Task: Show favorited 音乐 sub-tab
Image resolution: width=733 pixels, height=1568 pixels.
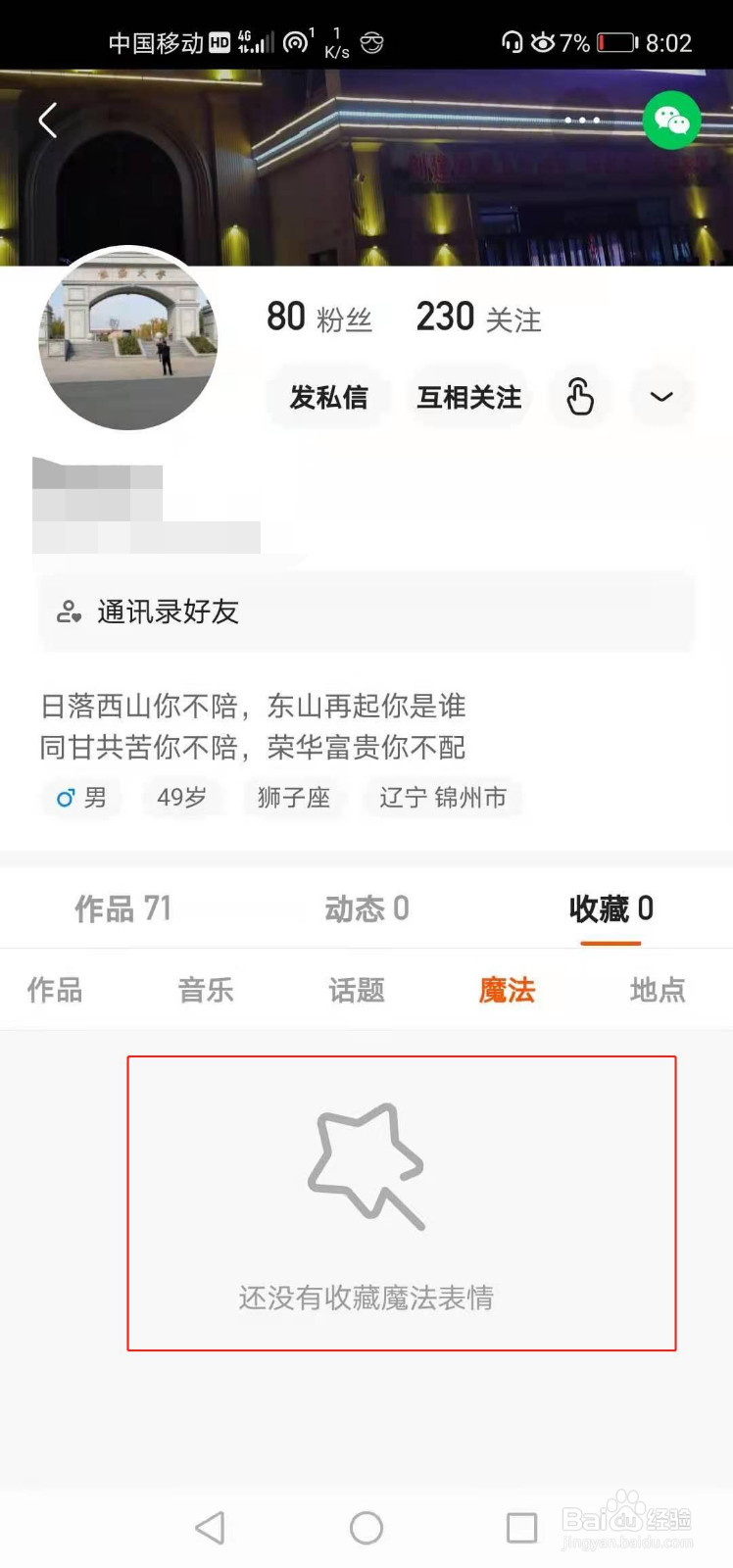Action: click(x=206, y=990)
